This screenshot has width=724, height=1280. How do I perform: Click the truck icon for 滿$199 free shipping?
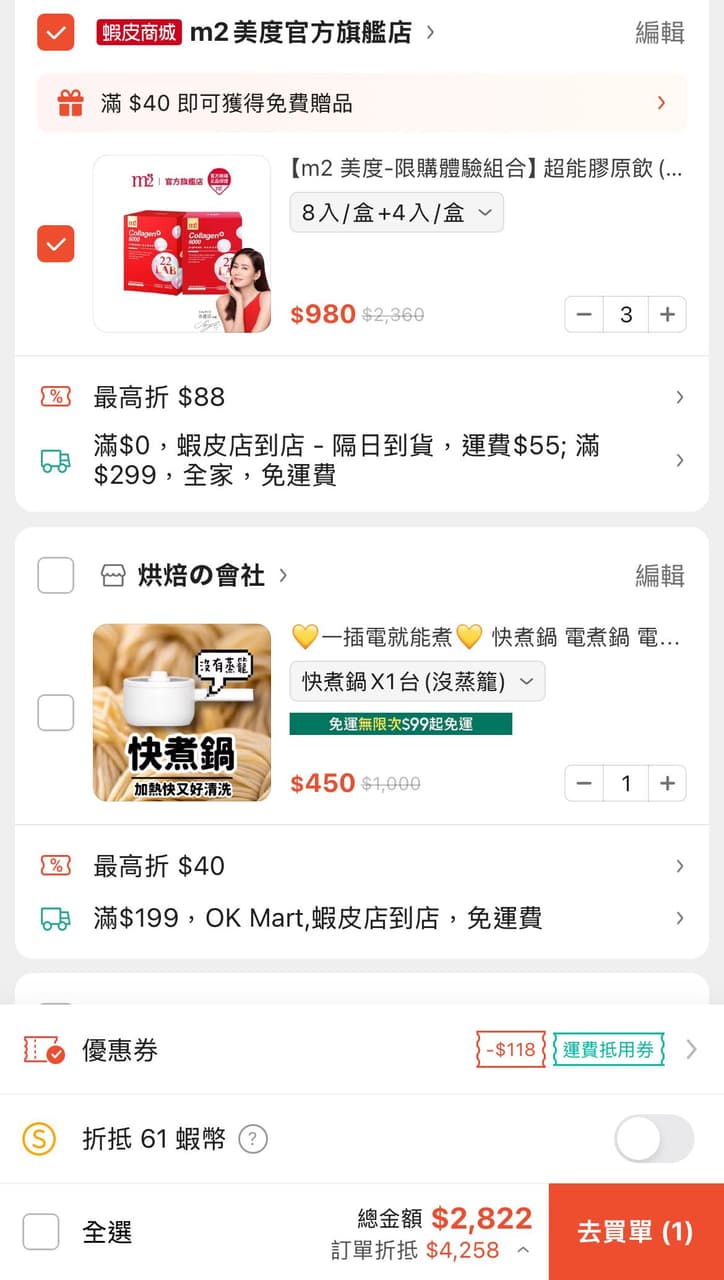coord(57,919)
